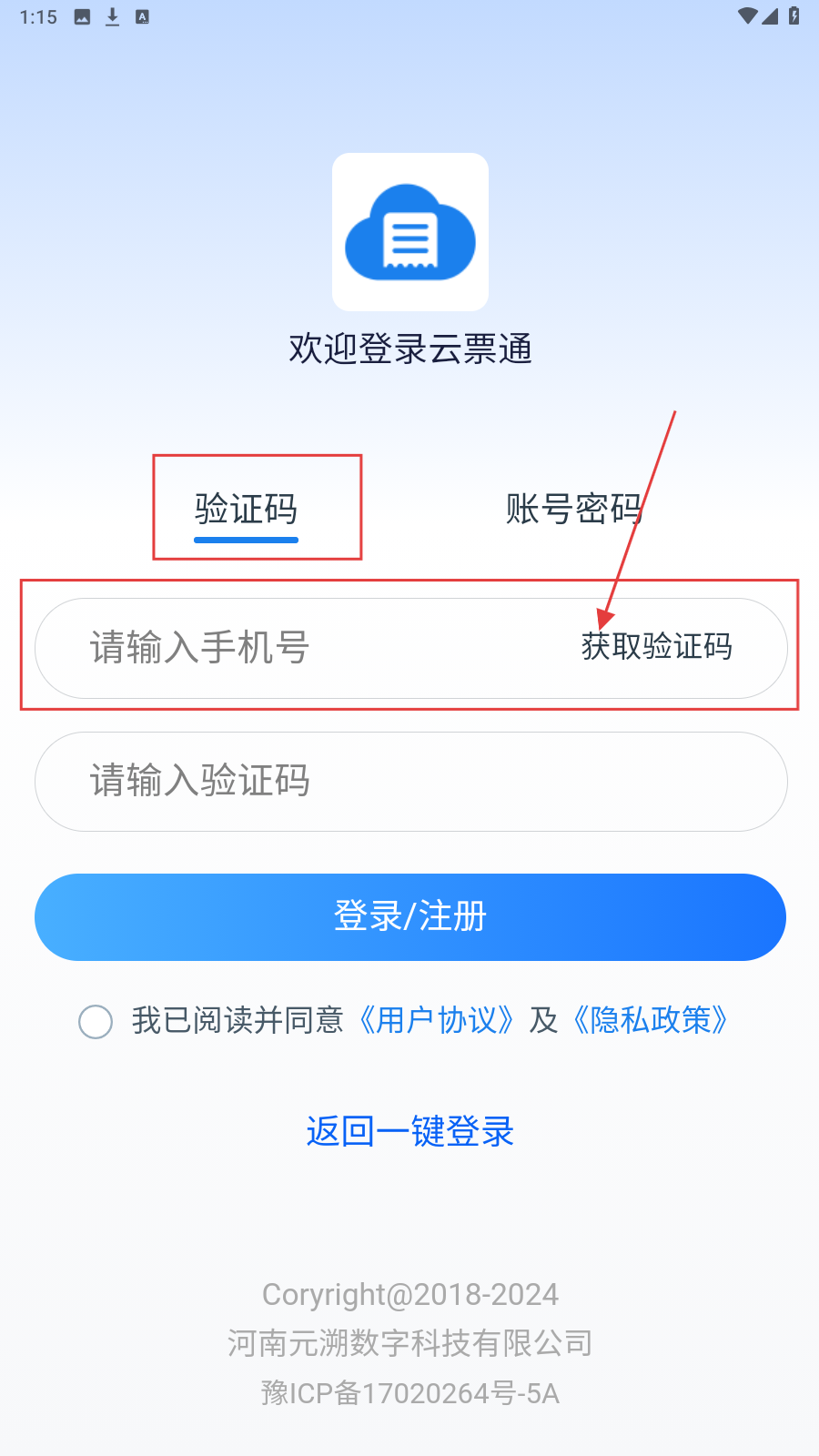Viewport: 819px width, 1456px height.
Task: Open the 《隐私政策》 link
Action: [651, 1020]
